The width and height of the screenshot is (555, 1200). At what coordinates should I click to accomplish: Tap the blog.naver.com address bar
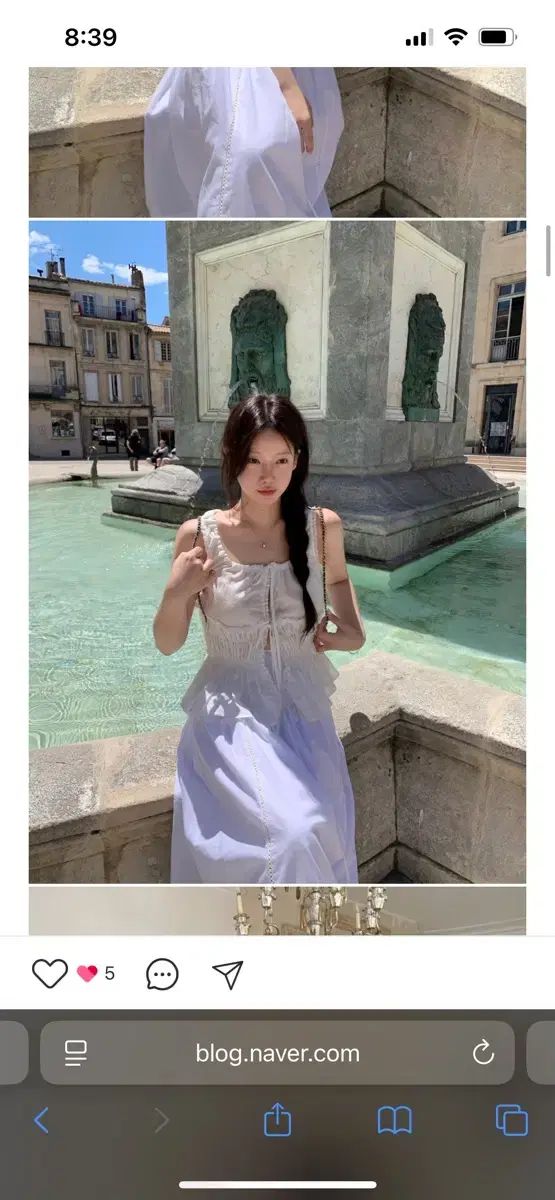click(277, 1053)
